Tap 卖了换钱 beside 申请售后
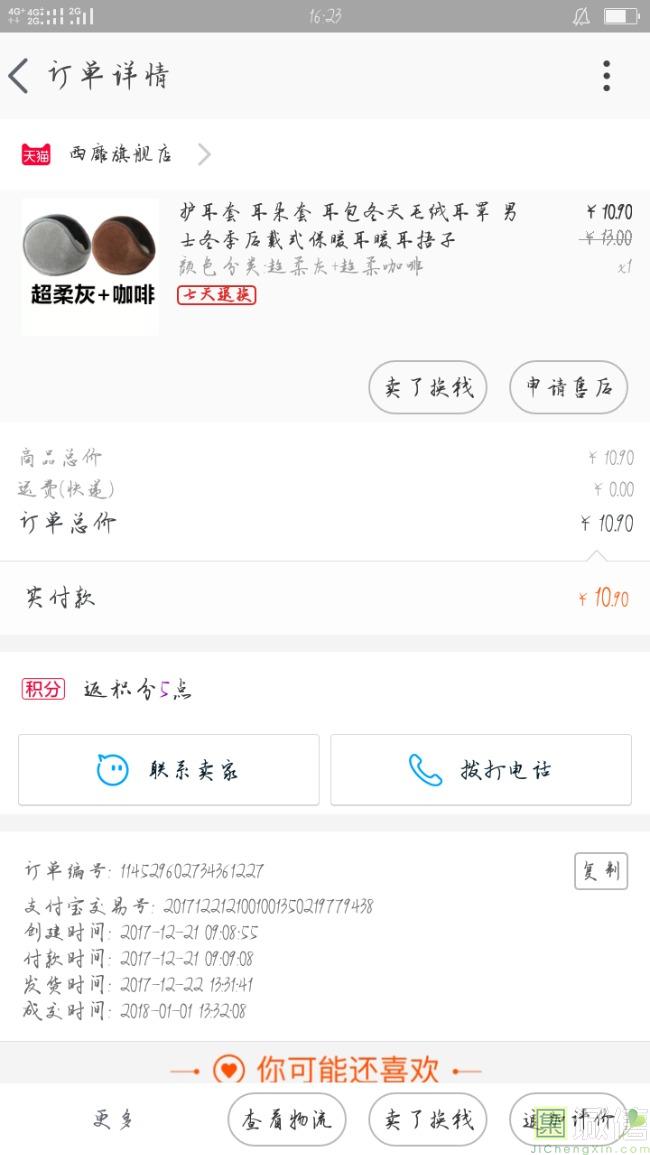Viewport: 650px width, 1155px height. point(428,387)
